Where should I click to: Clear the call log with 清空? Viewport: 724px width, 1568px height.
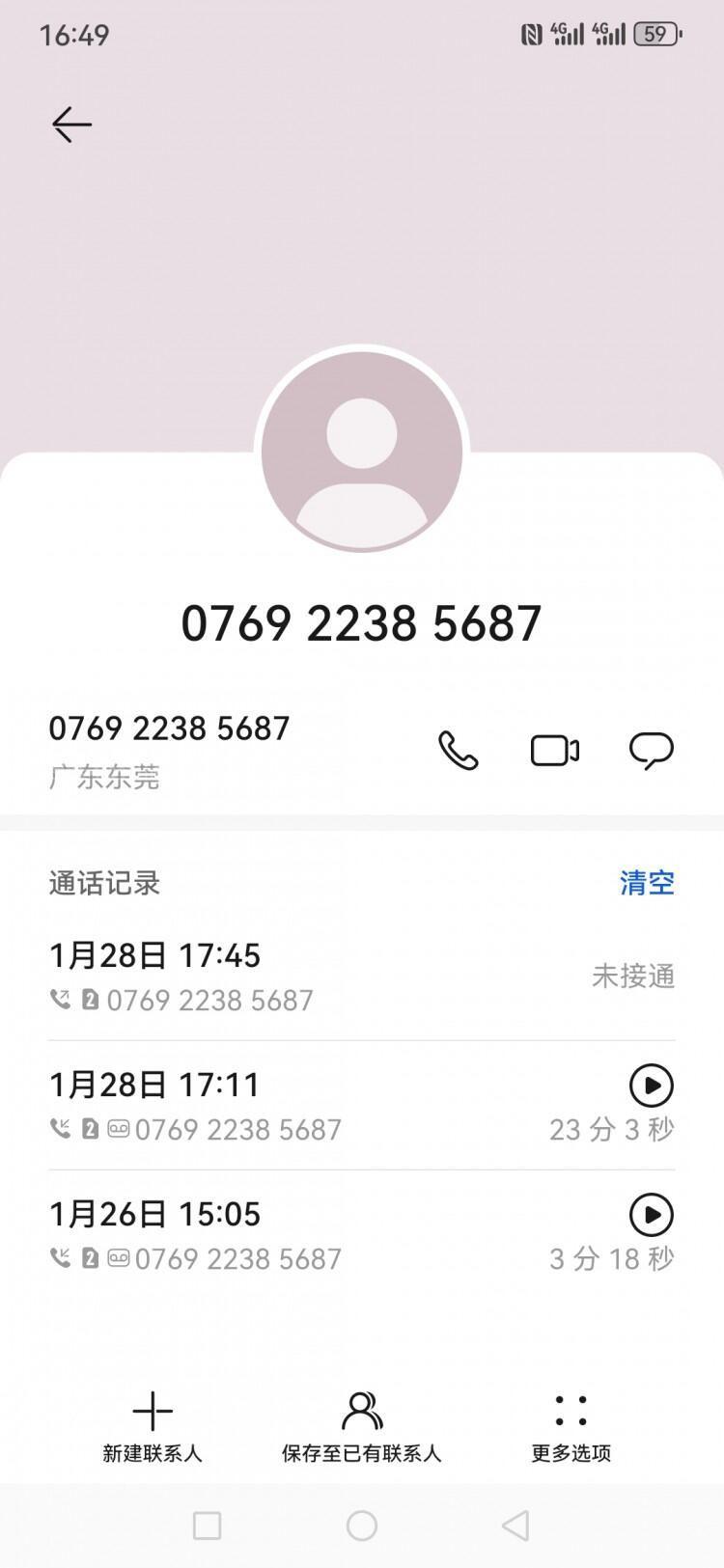(647, 882)
